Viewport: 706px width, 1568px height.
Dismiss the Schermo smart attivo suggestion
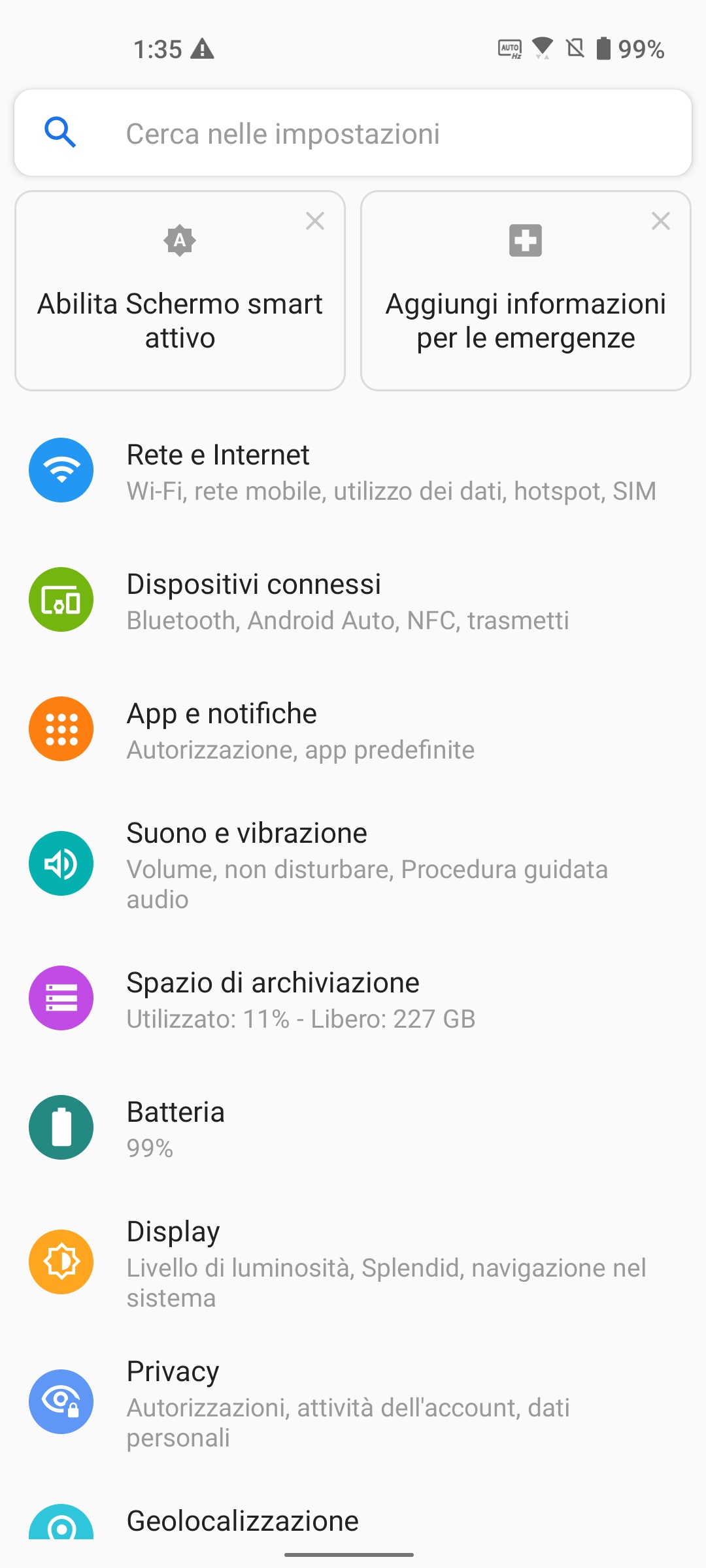point(315,221)
